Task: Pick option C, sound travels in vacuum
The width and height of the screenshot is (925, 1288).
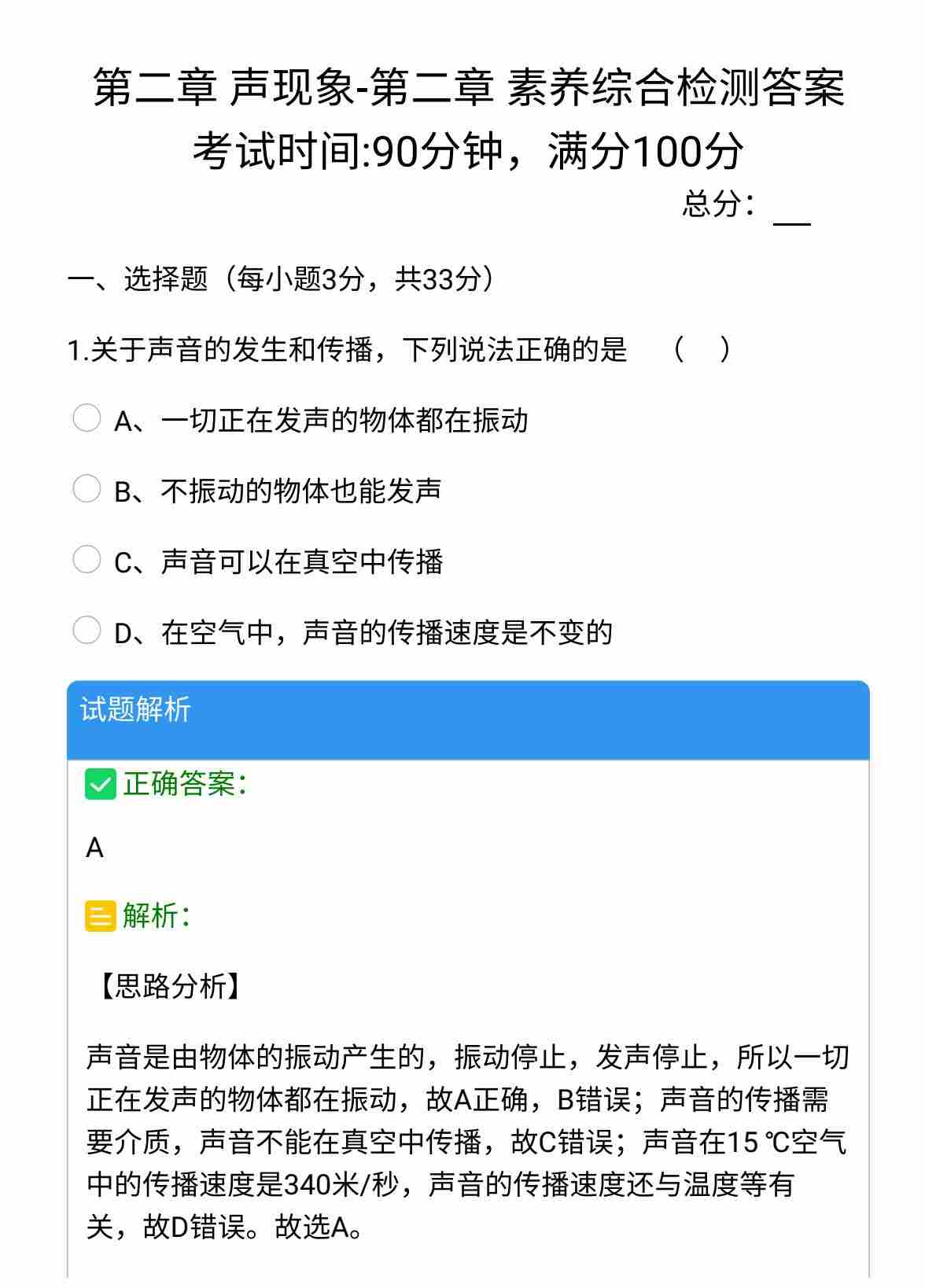Action: pos(87,560)
